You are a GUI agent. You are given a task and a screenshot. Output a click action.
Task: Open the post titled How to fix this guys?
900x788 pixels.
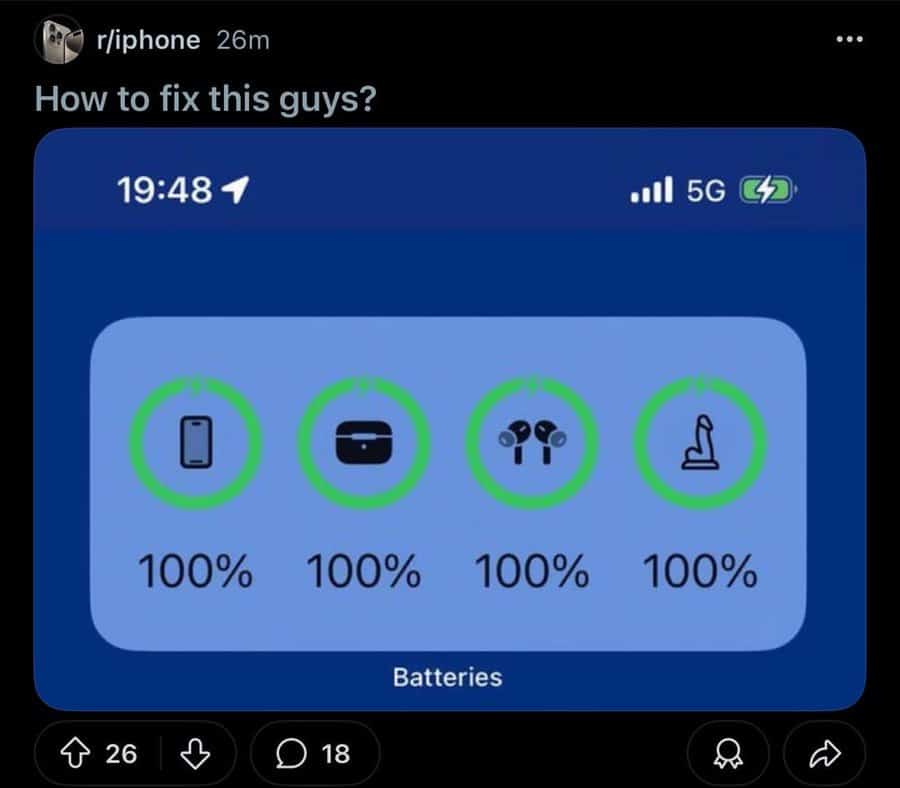pos(205,100)
